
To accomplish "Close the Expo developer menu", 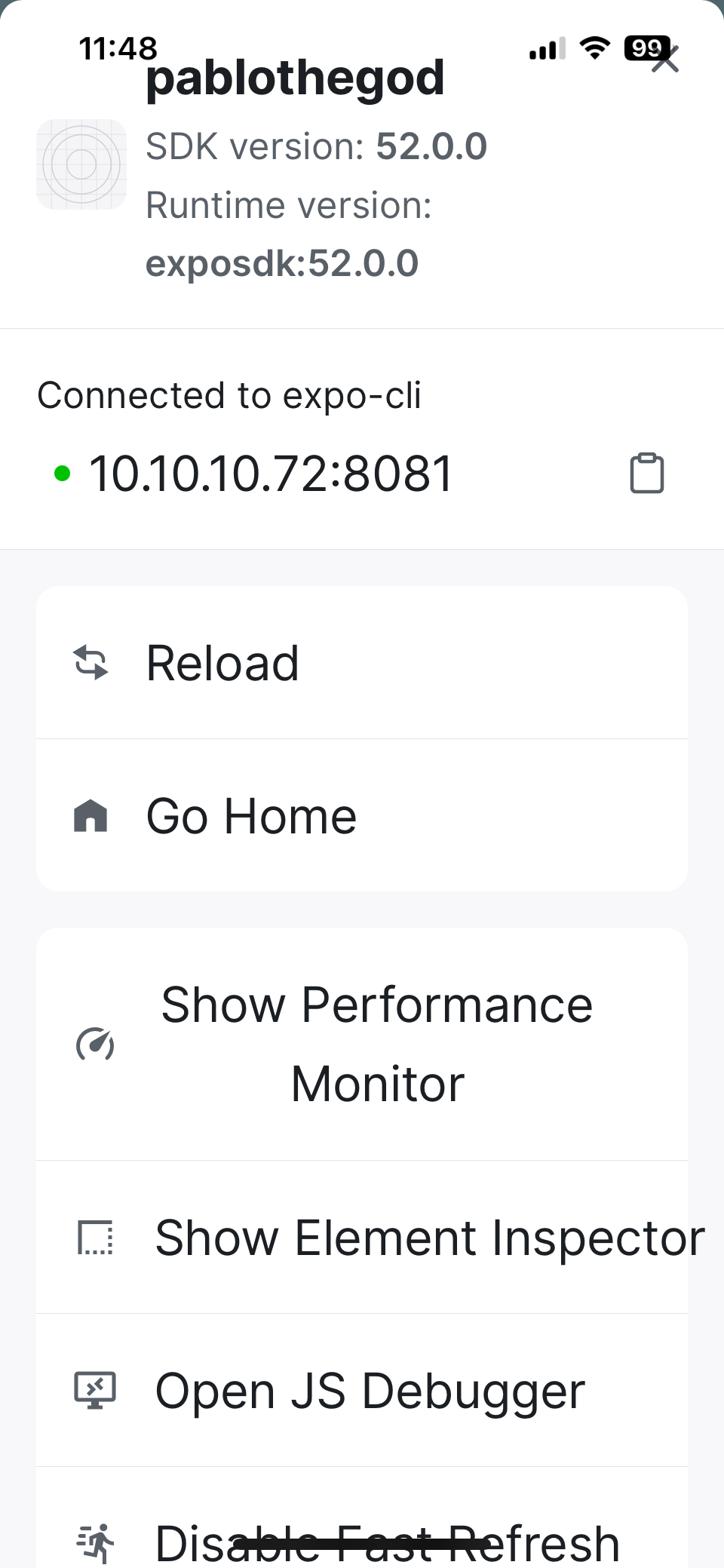I will [x=665, y=59].
